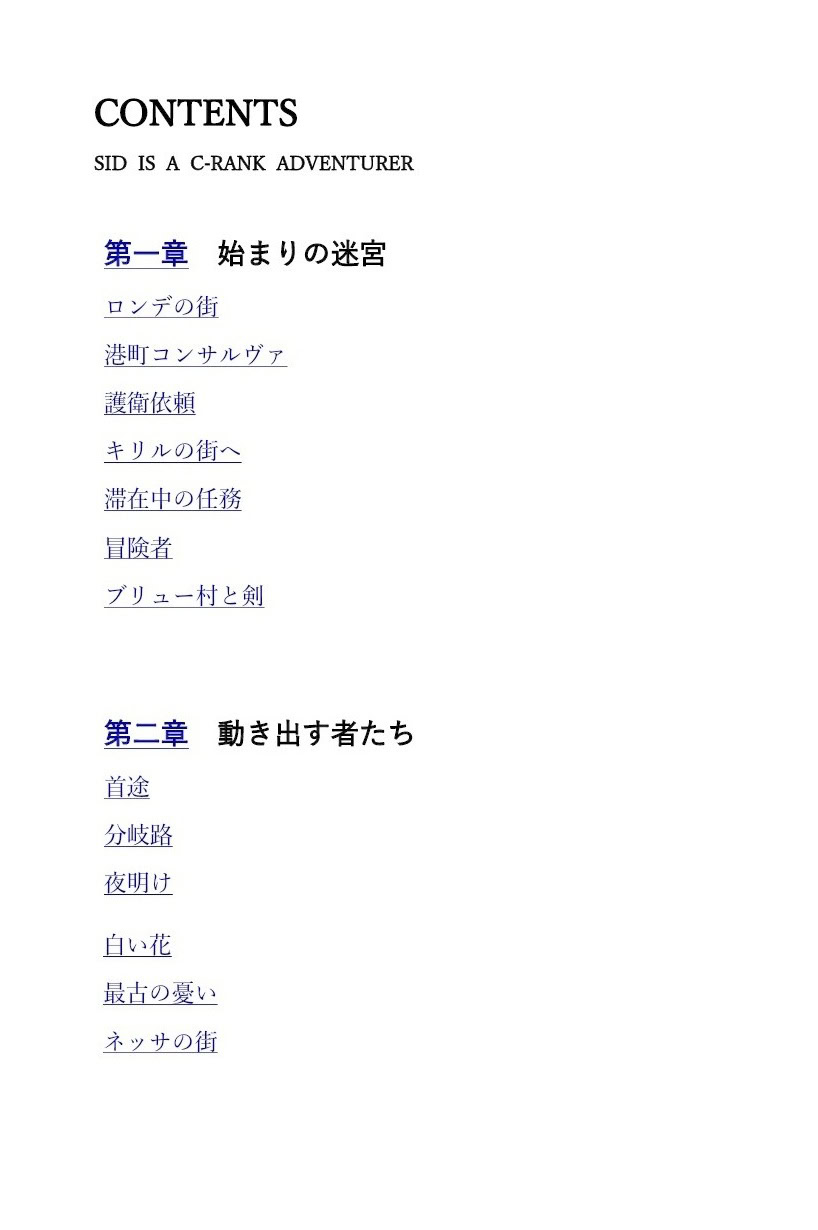Jump to ロンデの街 section
Screen dimensions: 818x1230
point(161,306)
